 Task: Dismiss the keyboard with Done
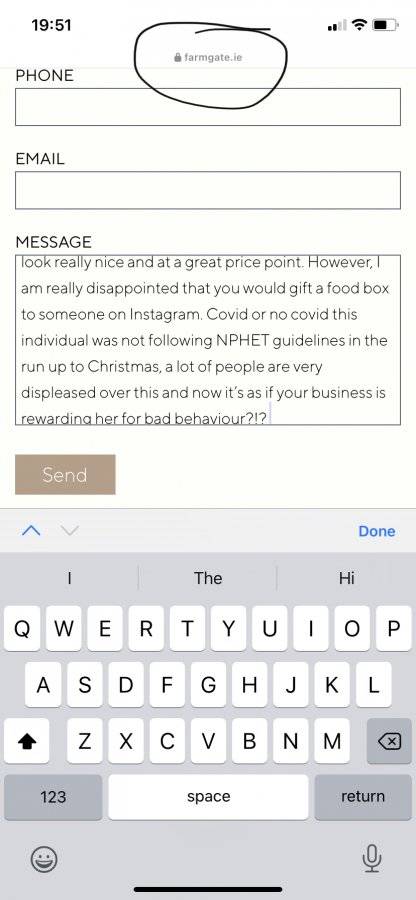[376, 531]
